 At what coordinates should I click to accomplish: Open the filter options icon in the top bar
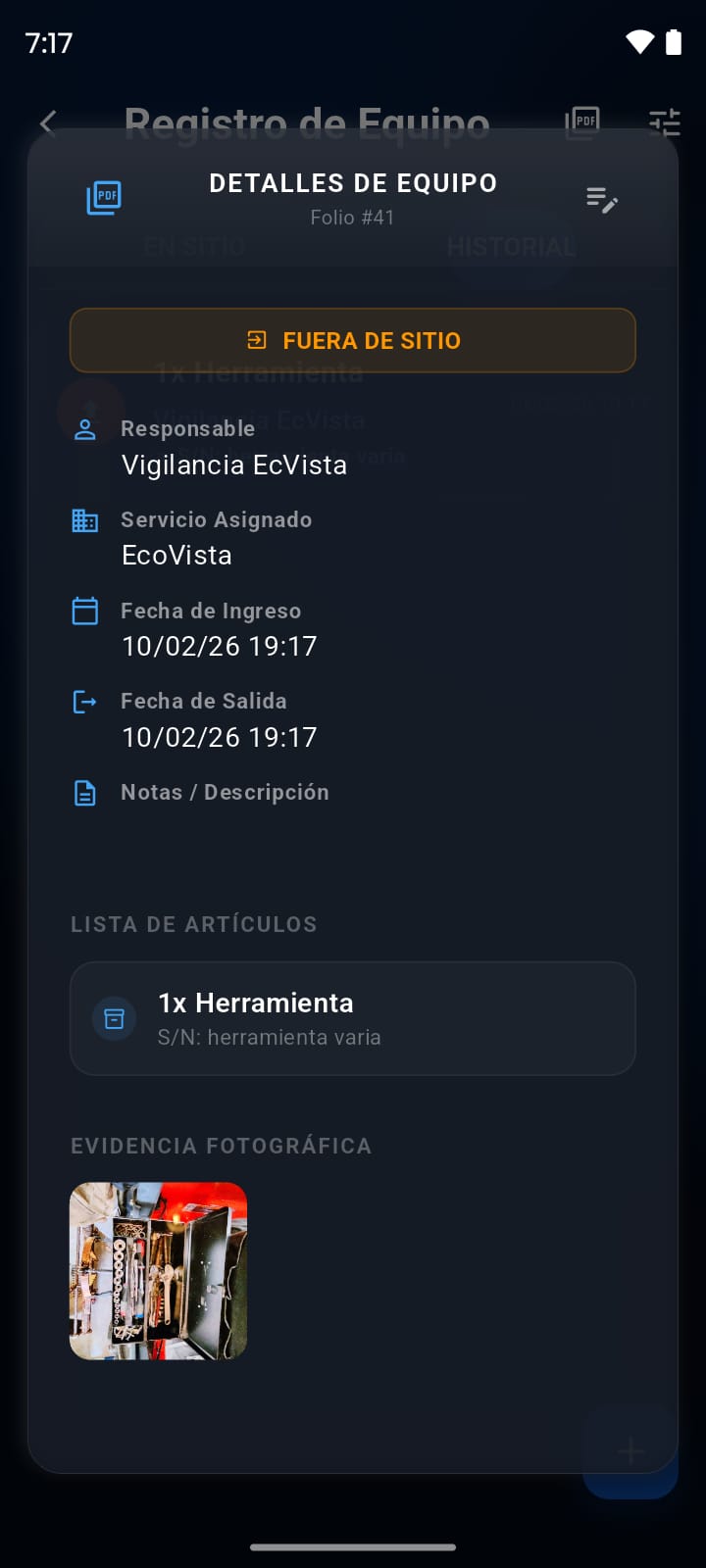(x=664, y=122)
